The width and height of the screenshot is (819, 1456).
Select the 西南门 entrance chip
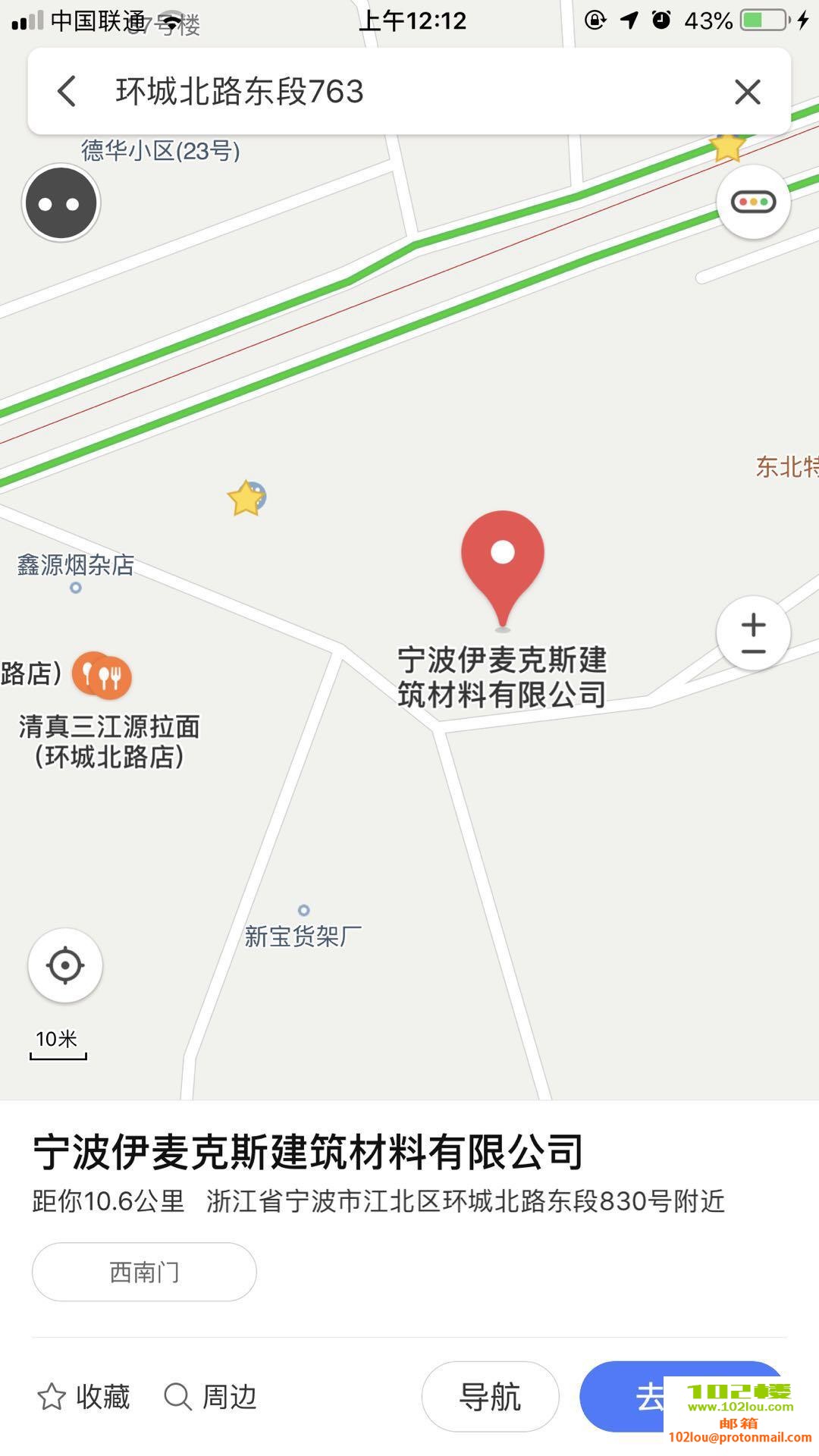pos(144,1272)
